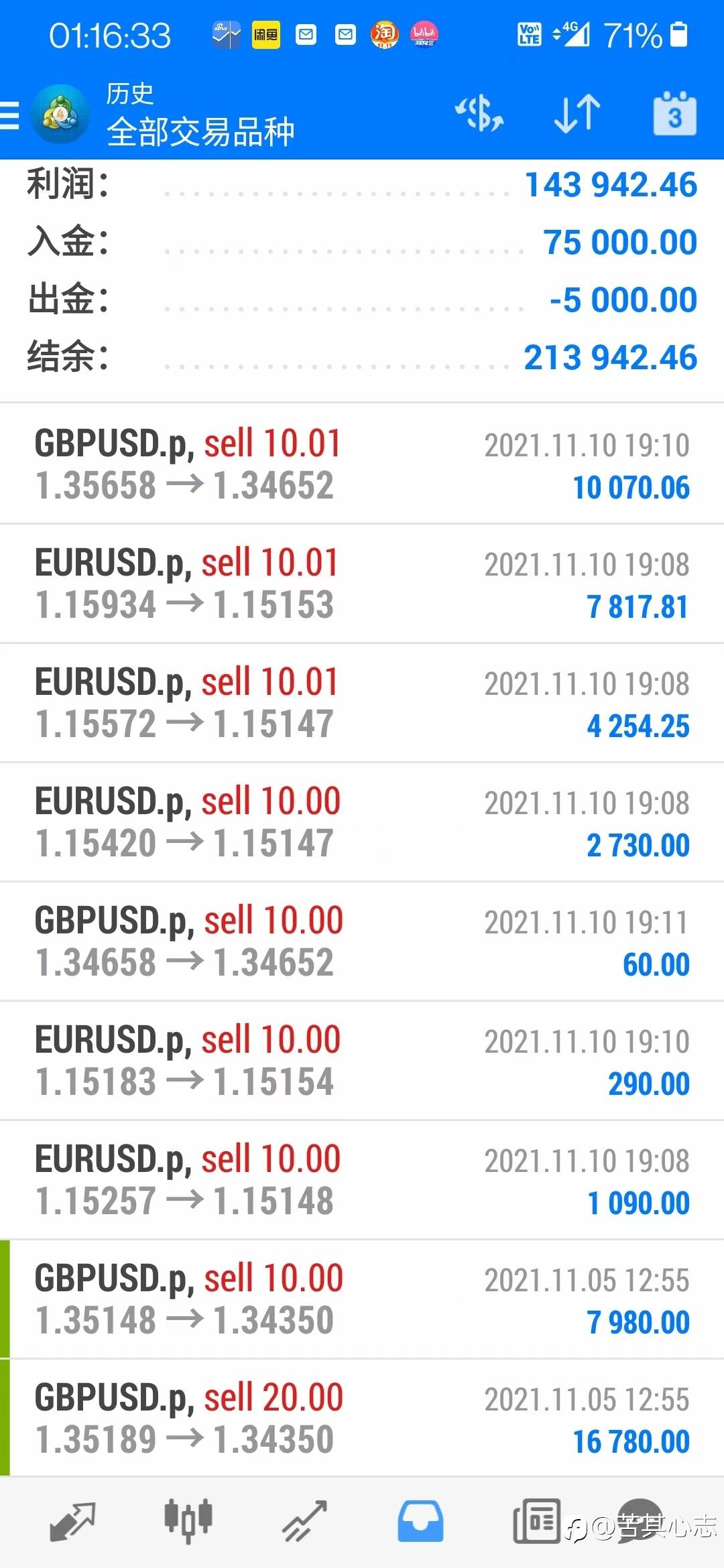Open EURUSD.p trade with profit 7 817.81

362,584
